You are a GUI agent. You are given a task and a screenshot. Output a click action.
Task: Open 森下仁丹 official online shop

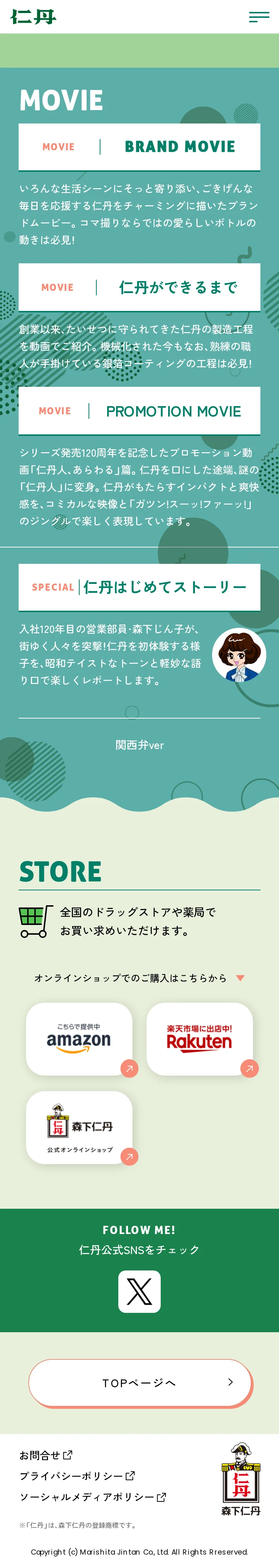coord(79,1127)
